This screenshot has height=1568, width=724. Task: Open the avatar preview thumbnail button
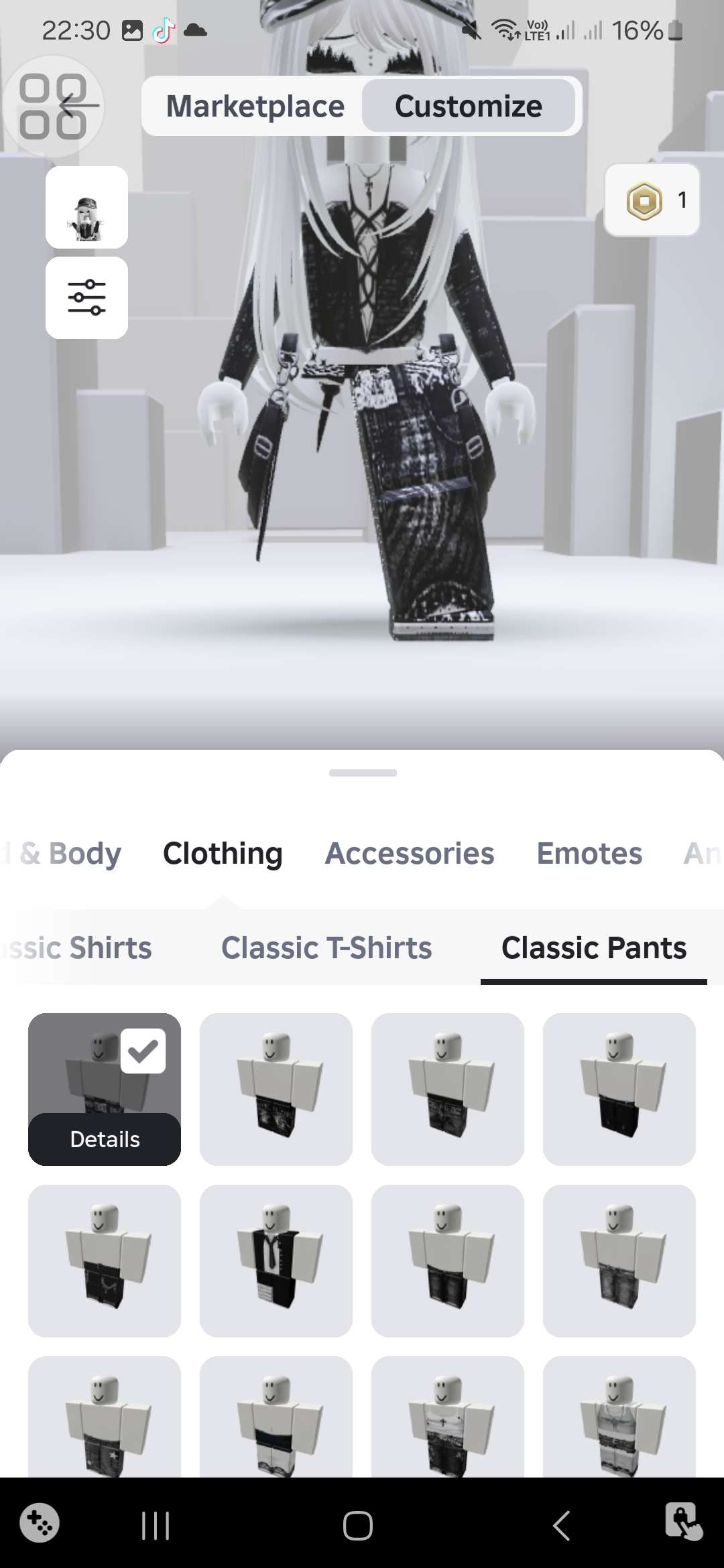[x=86, y=208]
